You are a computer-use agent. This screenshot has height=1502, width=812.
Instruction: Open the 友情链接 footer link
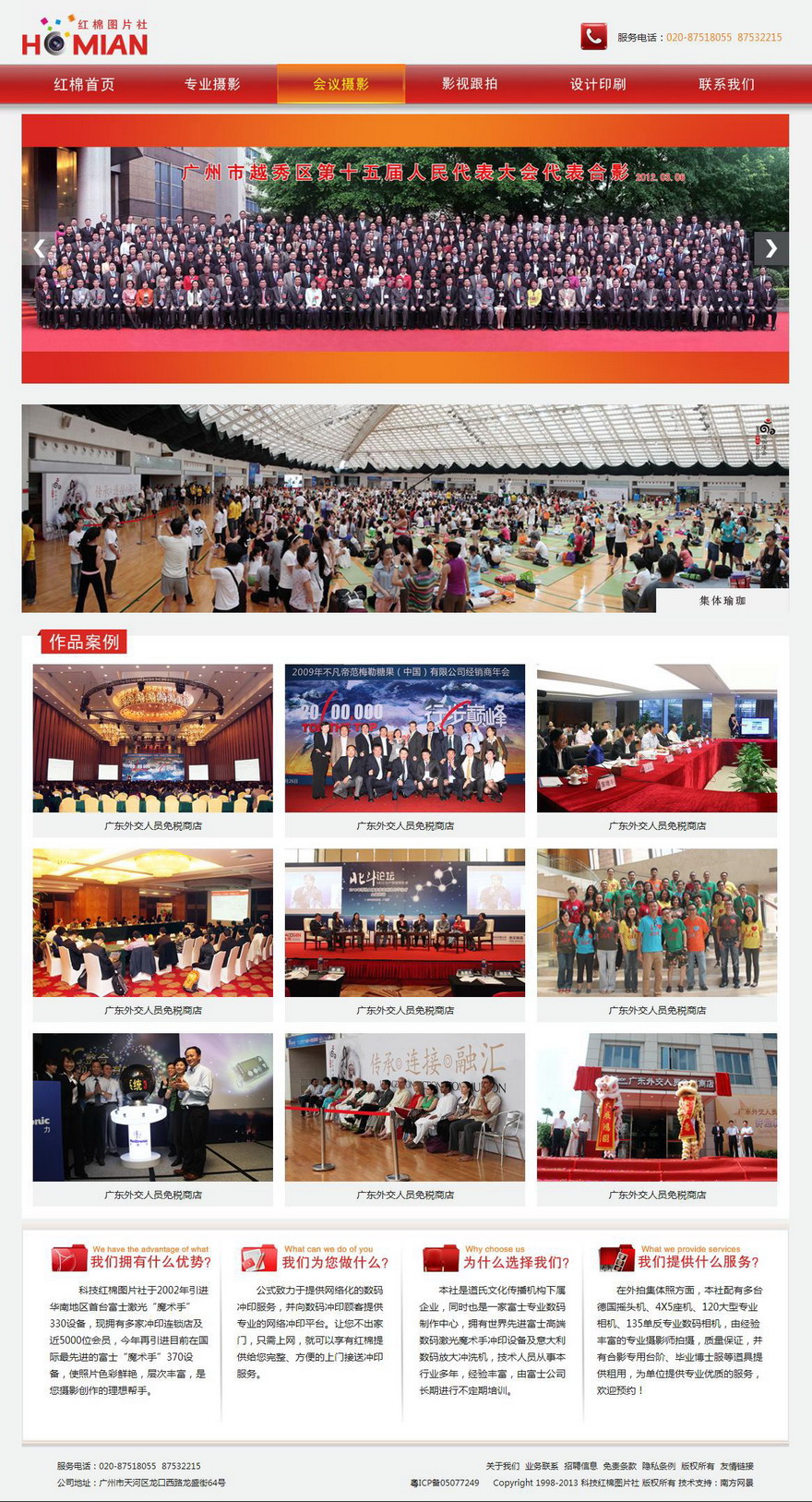coord(736,1466)
